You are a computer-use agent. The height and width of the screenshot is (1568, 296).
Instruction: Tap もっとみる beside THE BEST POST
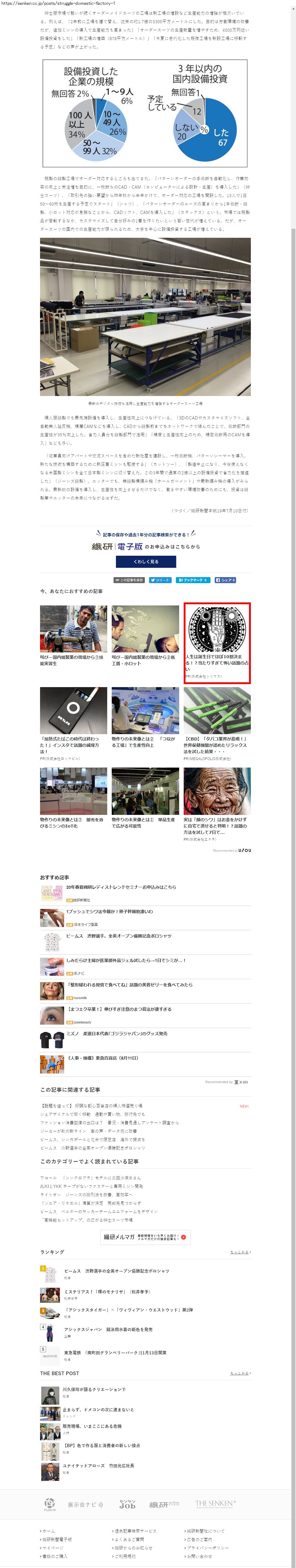[x=240, y=1373]
